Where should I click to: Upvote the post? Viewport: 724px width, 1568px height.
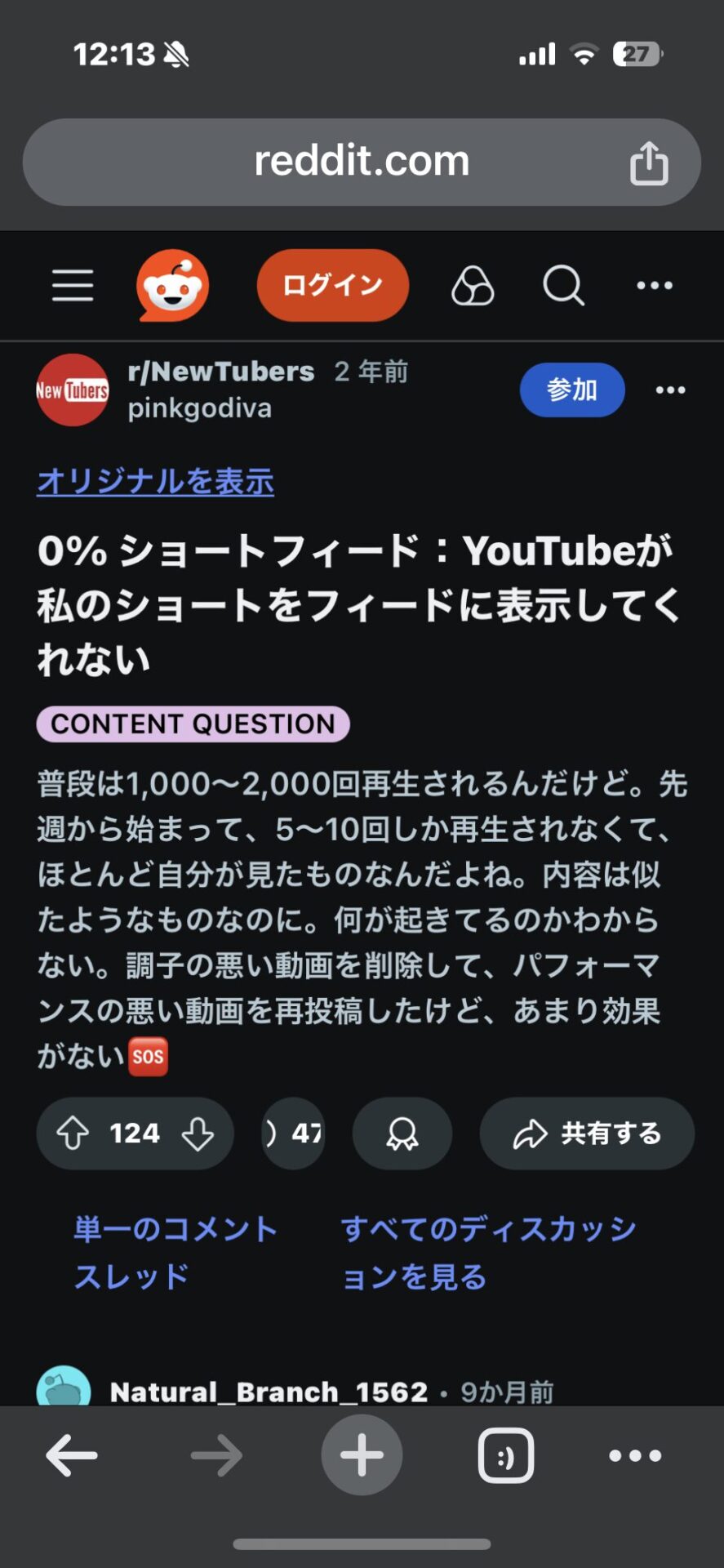[x=73, y=1134]
